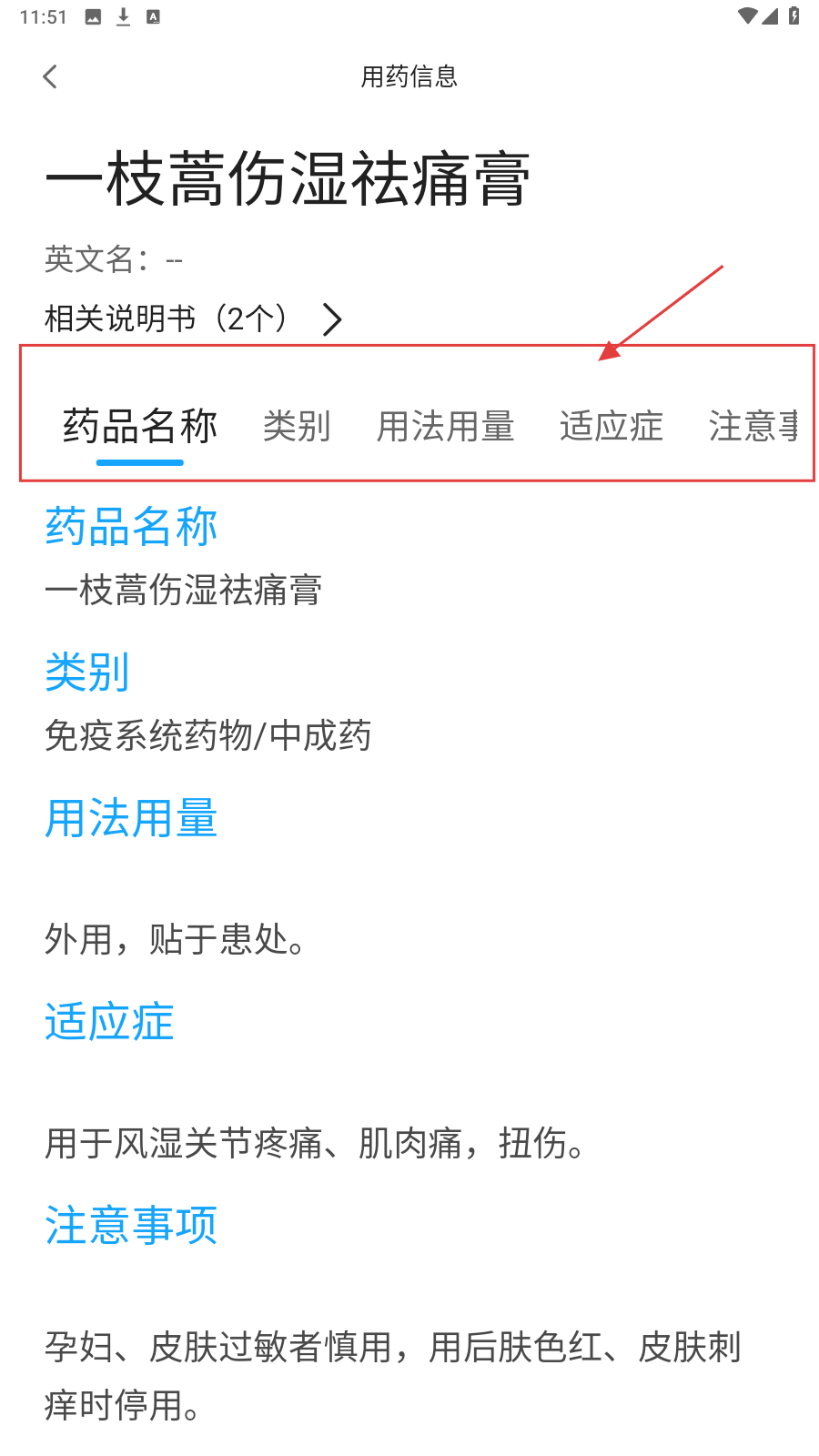Switch to the 适应症 tab

611,426
